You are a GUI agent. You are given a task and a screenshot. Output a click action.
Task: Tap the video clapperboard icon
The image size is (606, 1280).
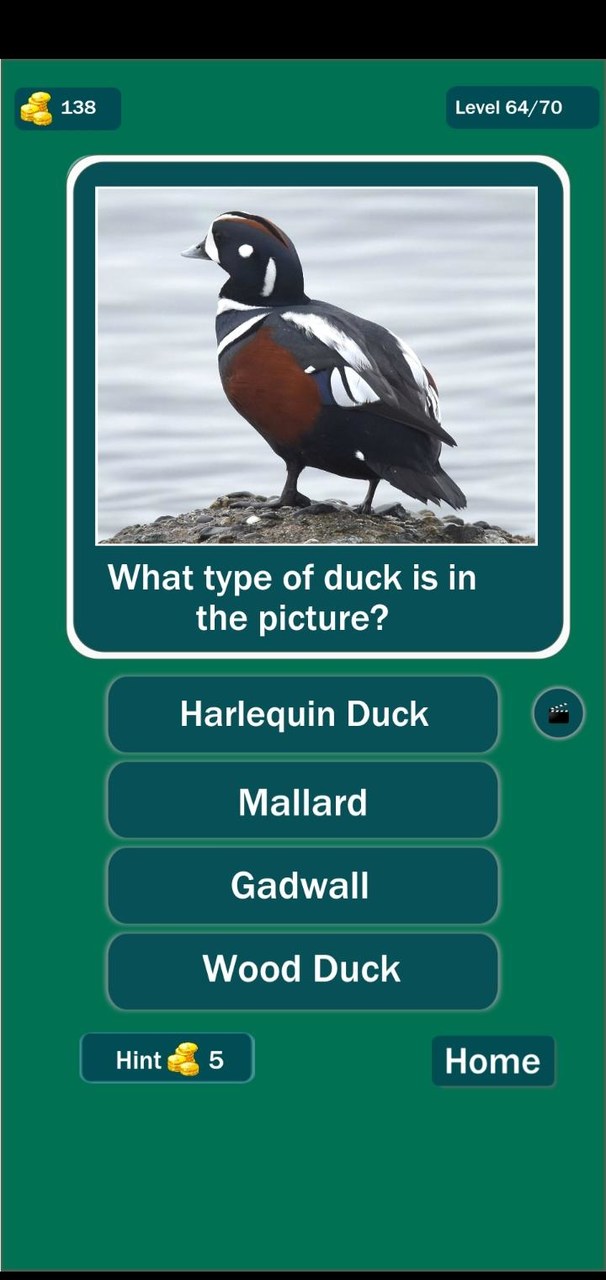[558, 714]
